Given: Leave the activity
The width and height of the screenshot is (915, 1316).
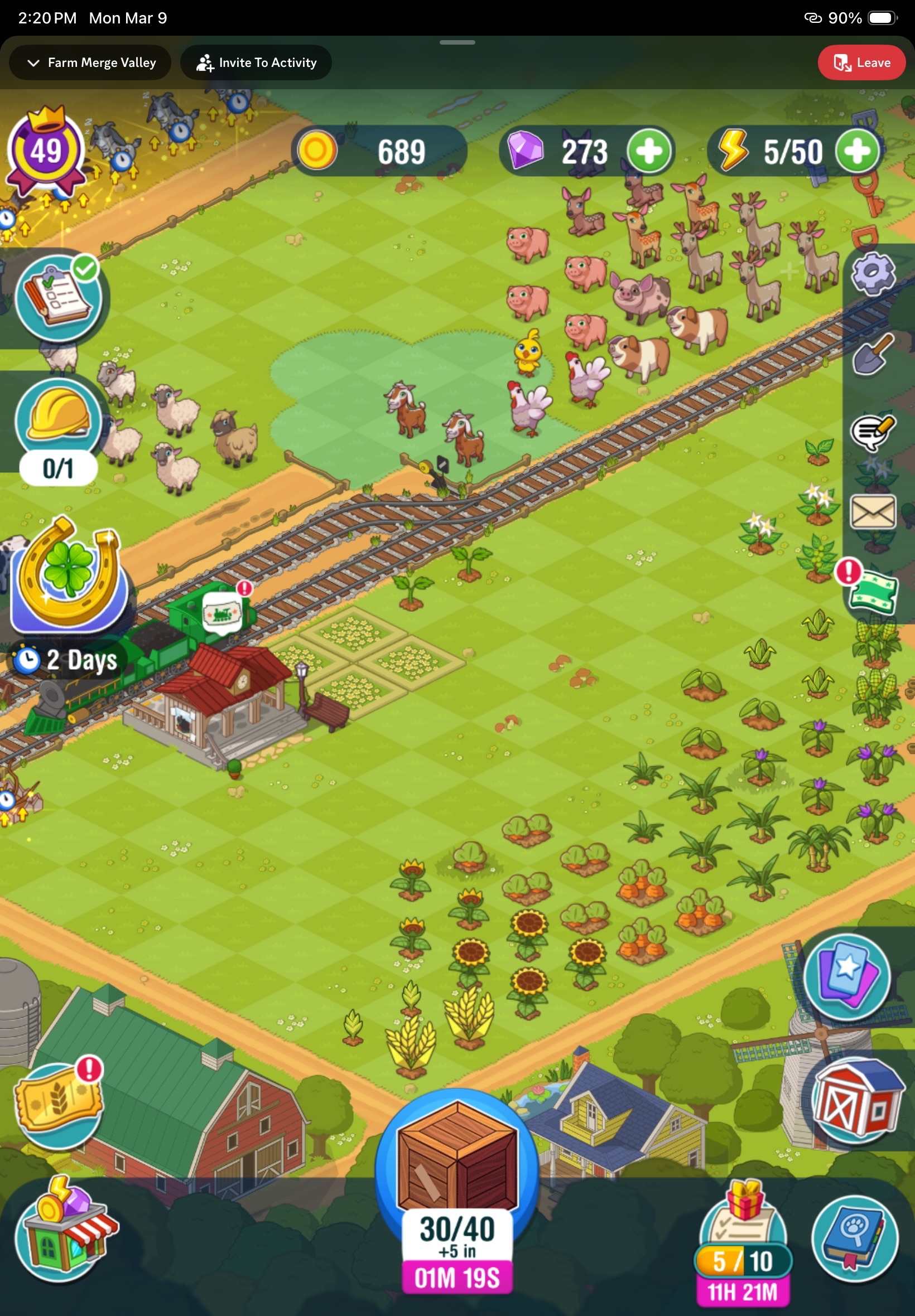Looking at the screenshot, I should point(861,62).
